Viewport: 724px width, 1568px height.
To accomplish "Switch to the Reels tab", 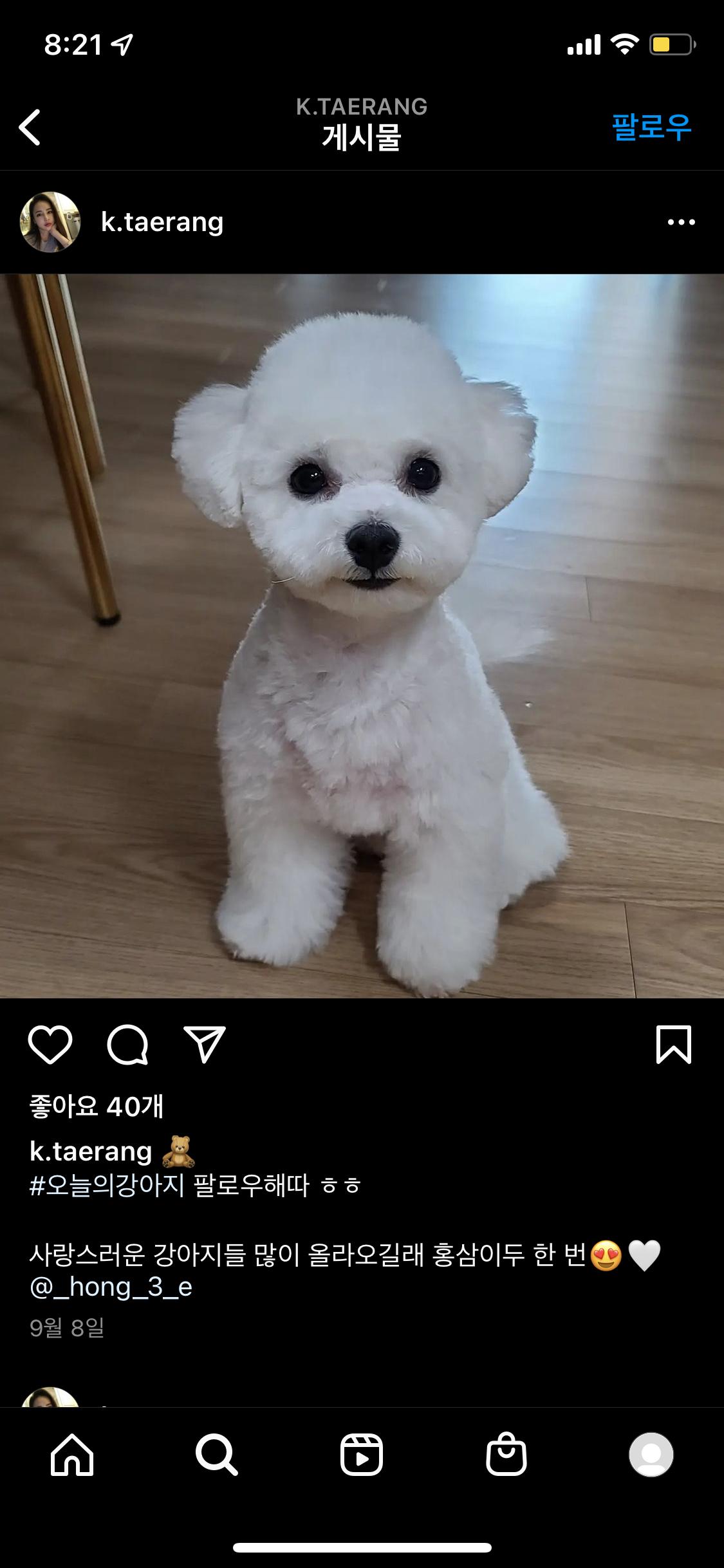I will pyautogui.click(x=362, y=1454).
